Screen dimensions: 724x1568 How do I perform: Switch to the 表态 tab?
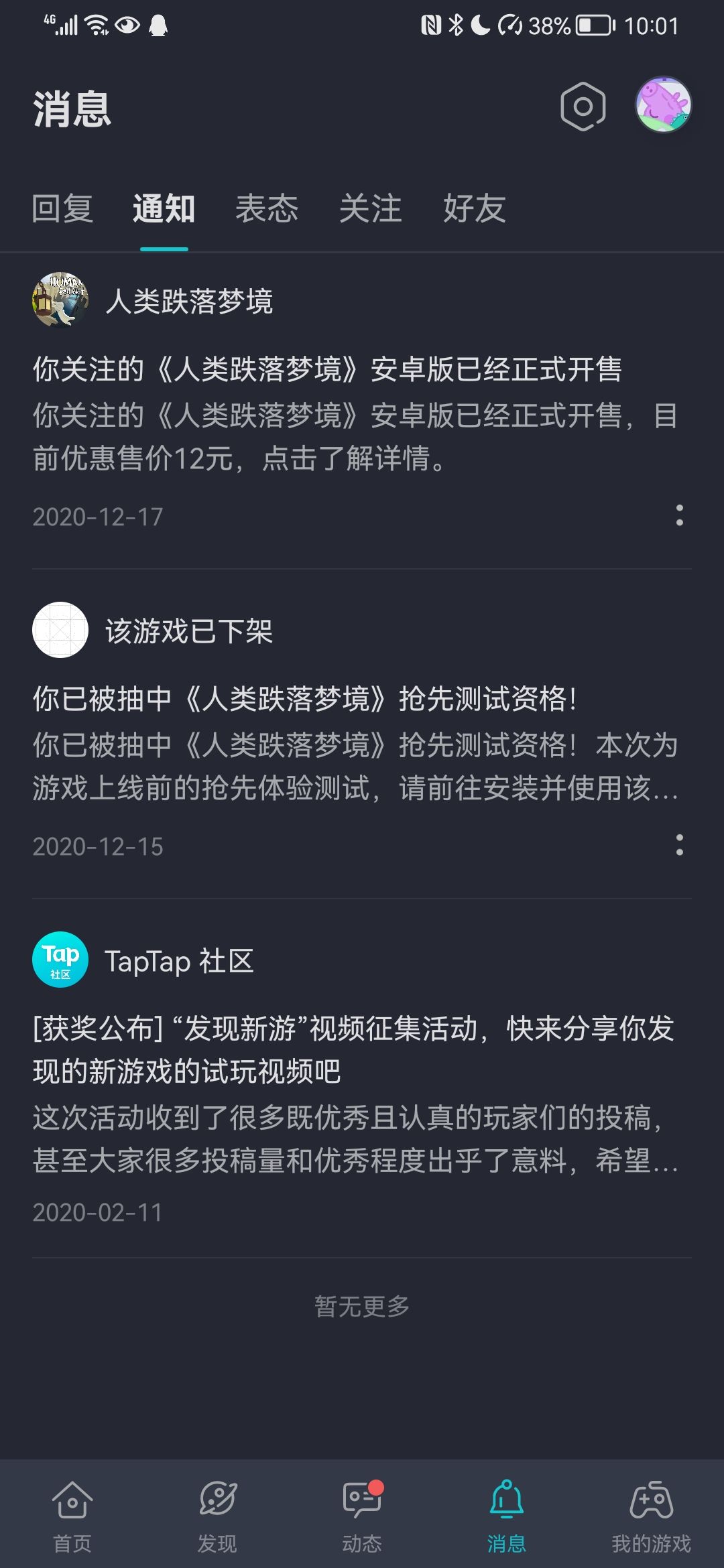[x=267, y=208]
